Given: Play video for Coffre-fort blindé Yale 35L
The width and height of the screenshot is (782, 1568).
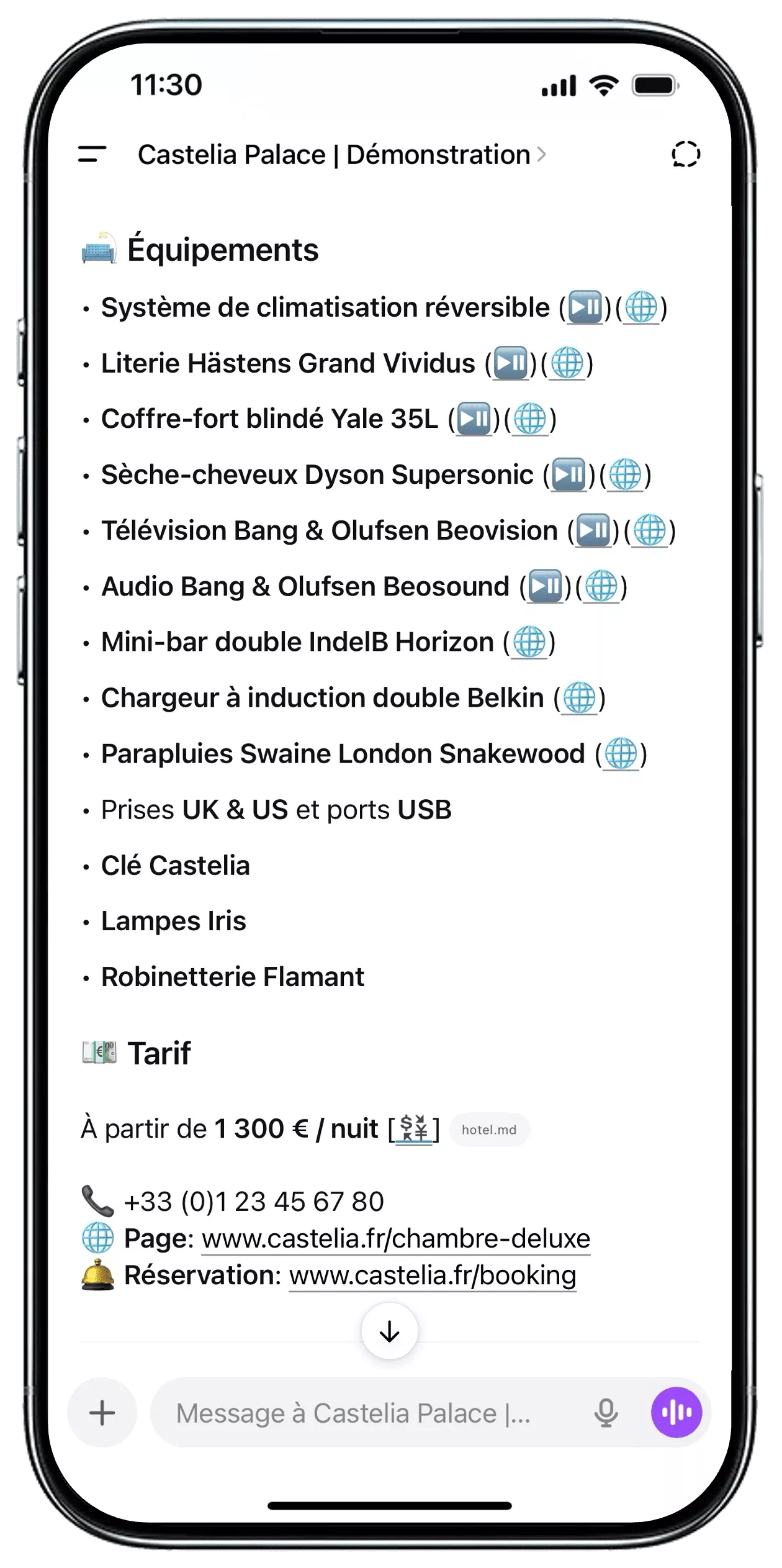Looking at the screenshot, I should (x=474, y=419).
